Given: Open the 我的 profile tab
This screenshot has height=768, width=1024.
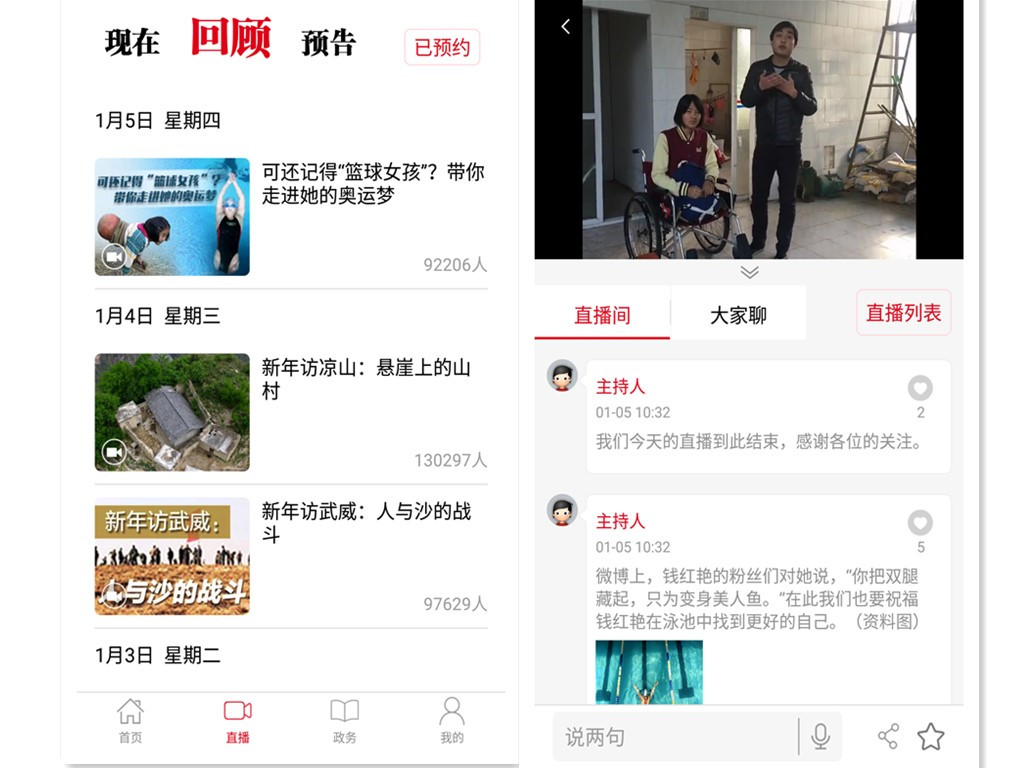Looking at the screenshot, I should tap(452, 720).
